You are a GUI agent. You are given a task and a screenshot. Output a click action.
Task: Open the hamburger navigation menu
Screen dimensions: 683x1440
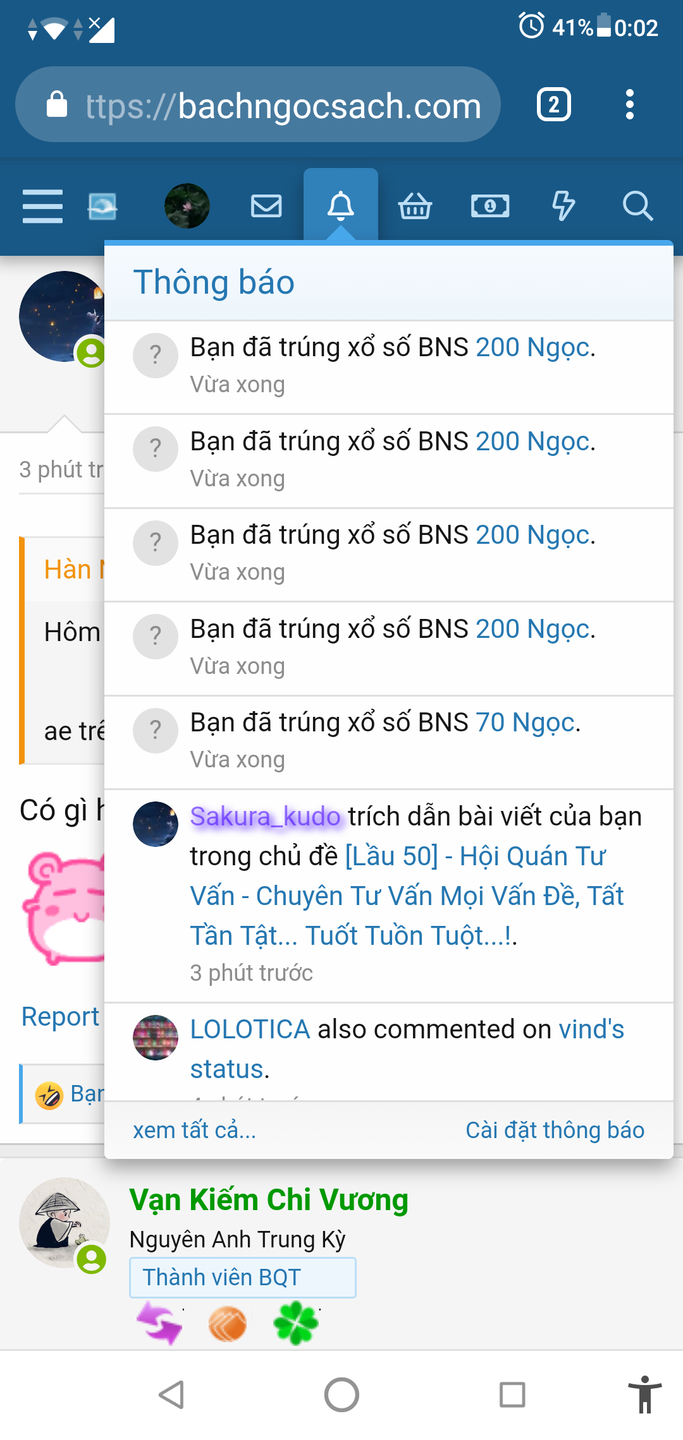click(42, 207)
